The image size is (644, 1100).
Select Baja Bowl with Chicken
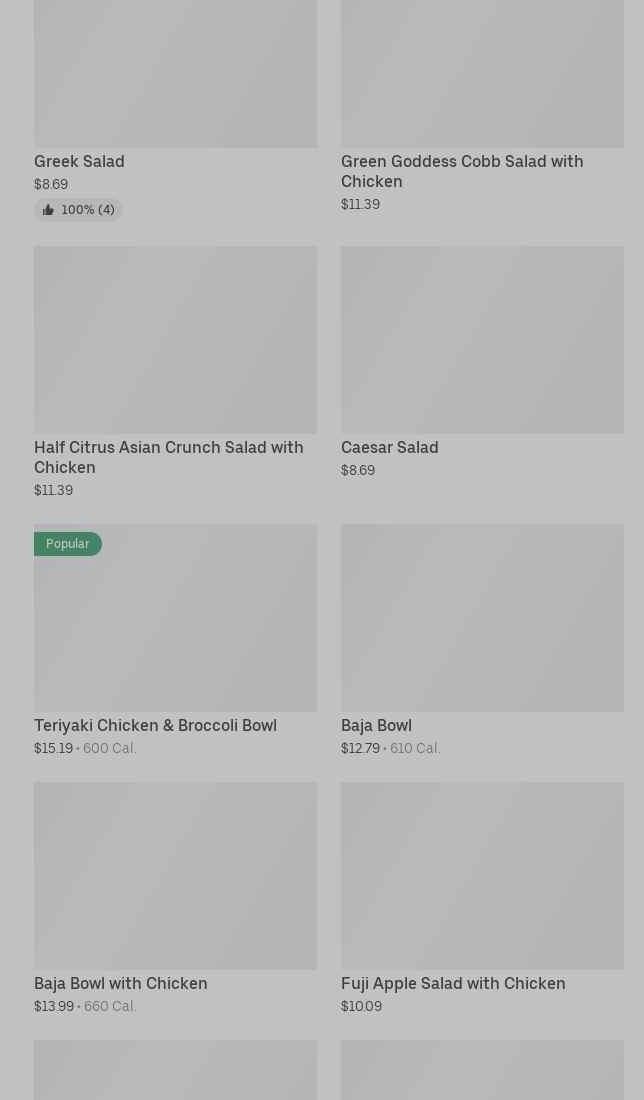175,899
